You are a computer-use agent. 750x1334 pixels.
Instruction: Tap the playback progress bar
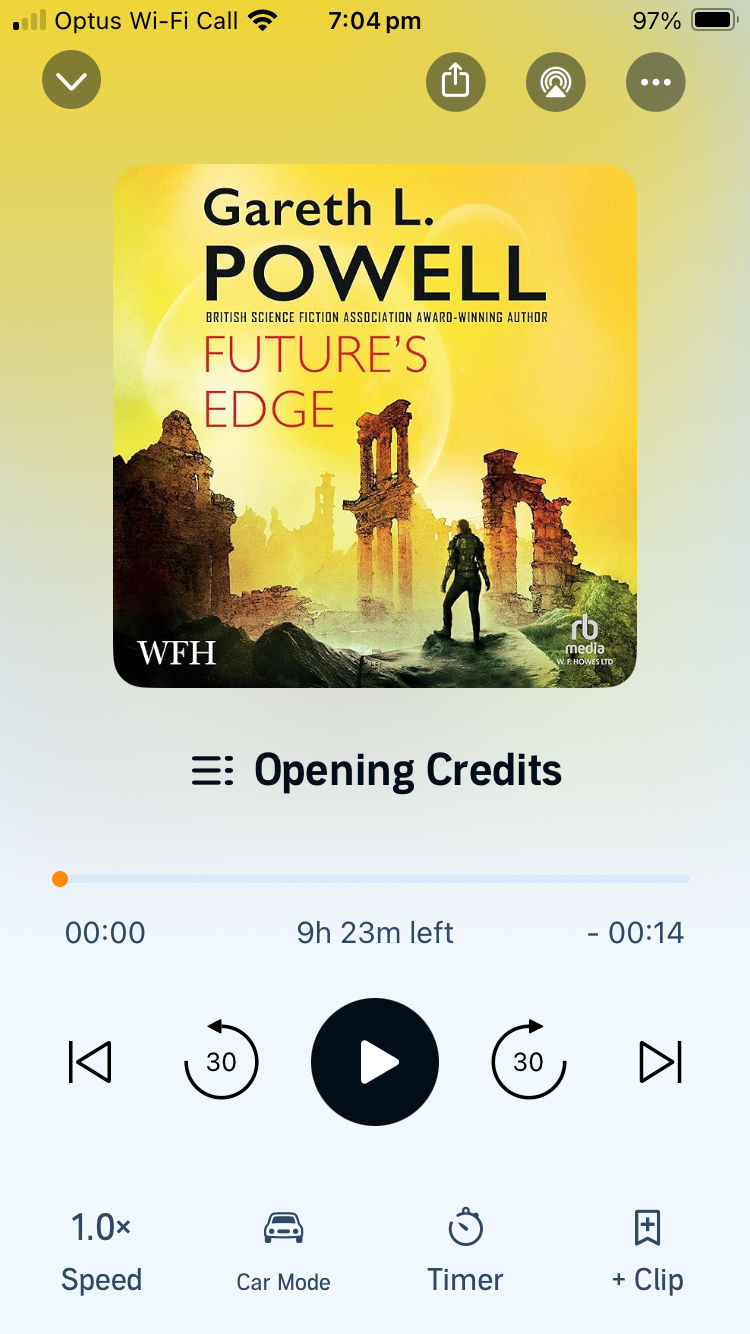point(375,879)
